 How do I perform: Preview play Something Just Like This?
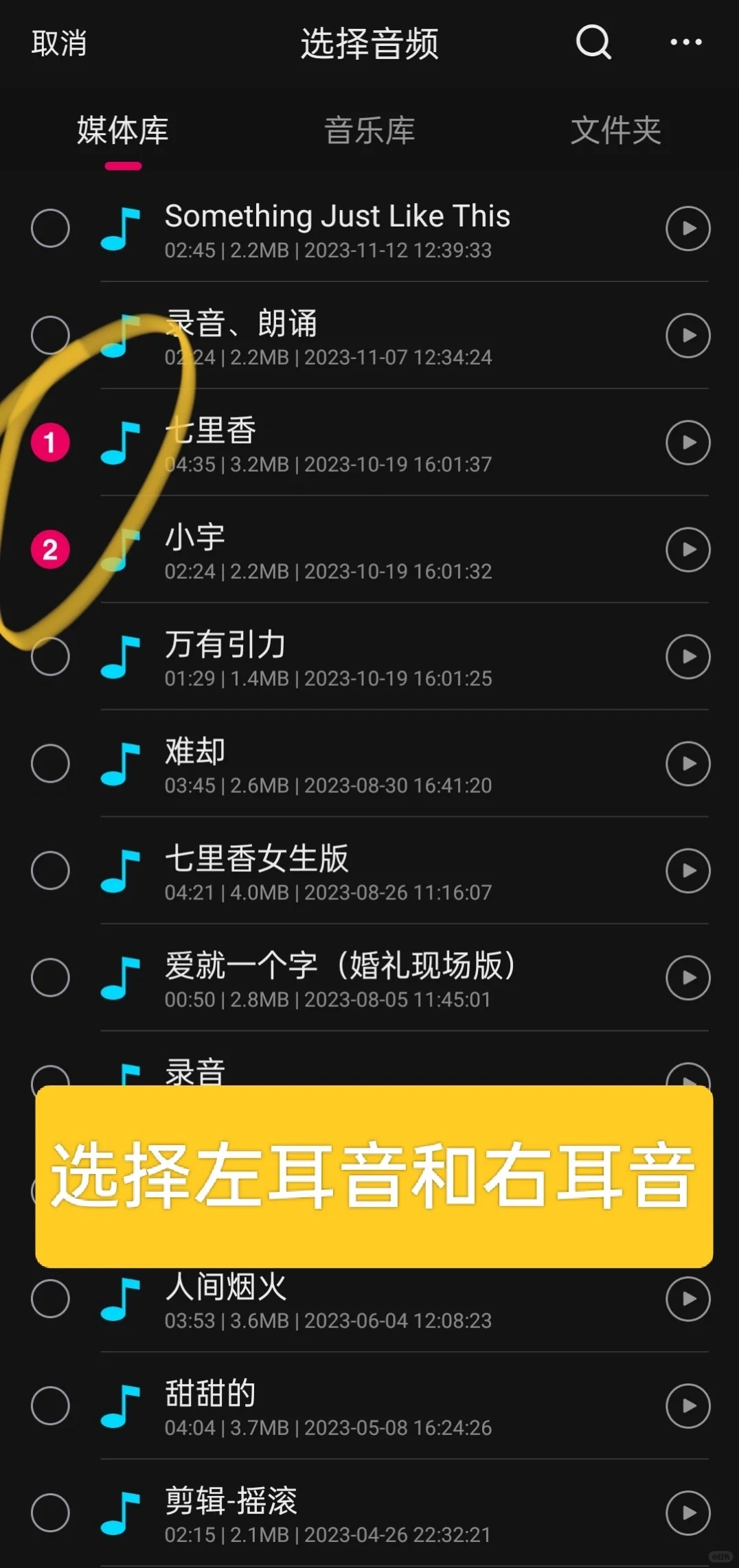(x=687, y=228)
